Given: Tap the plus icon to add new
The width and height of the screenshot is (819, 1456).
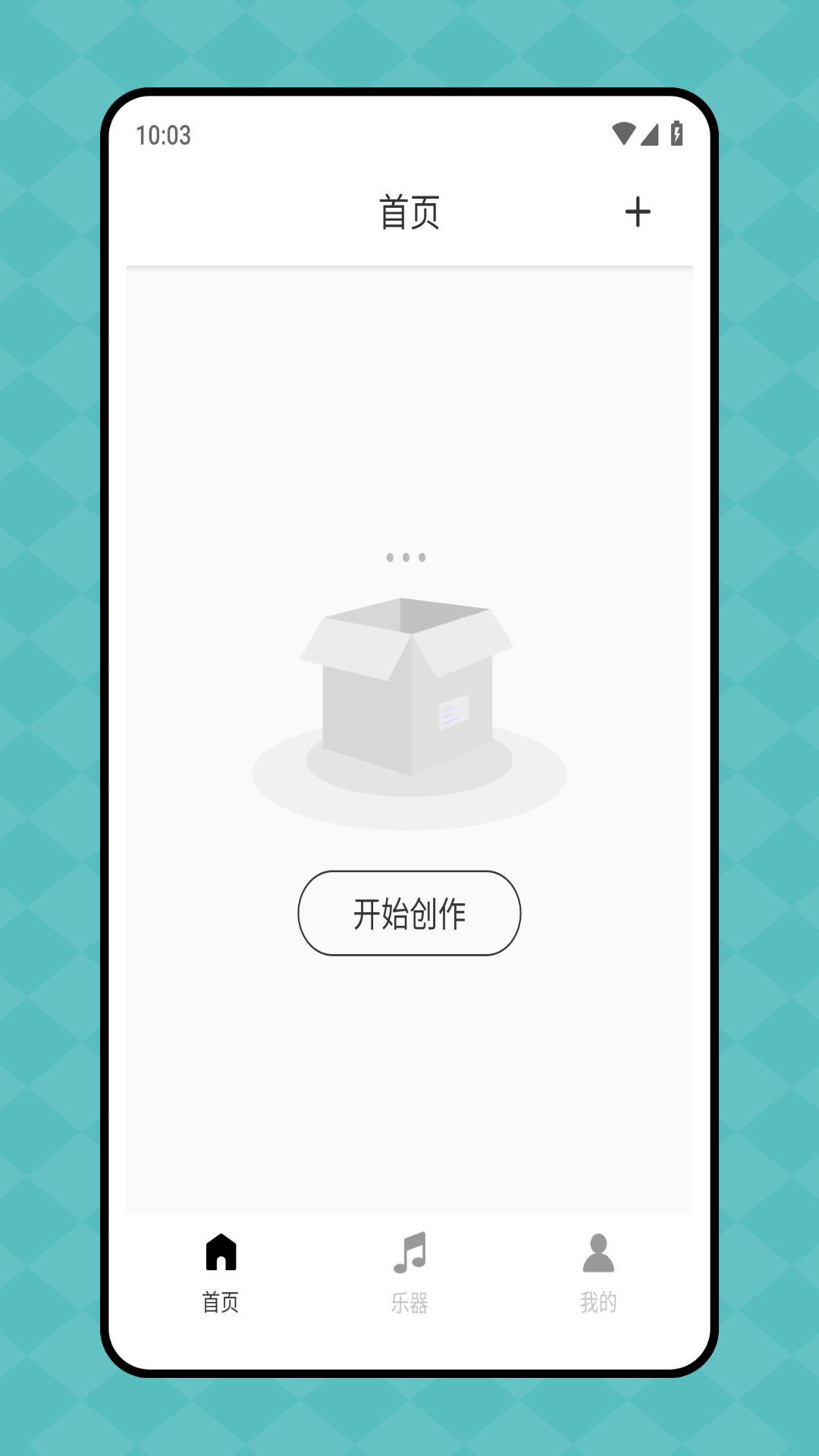Looking at the screenshot, I should point(638,212).
